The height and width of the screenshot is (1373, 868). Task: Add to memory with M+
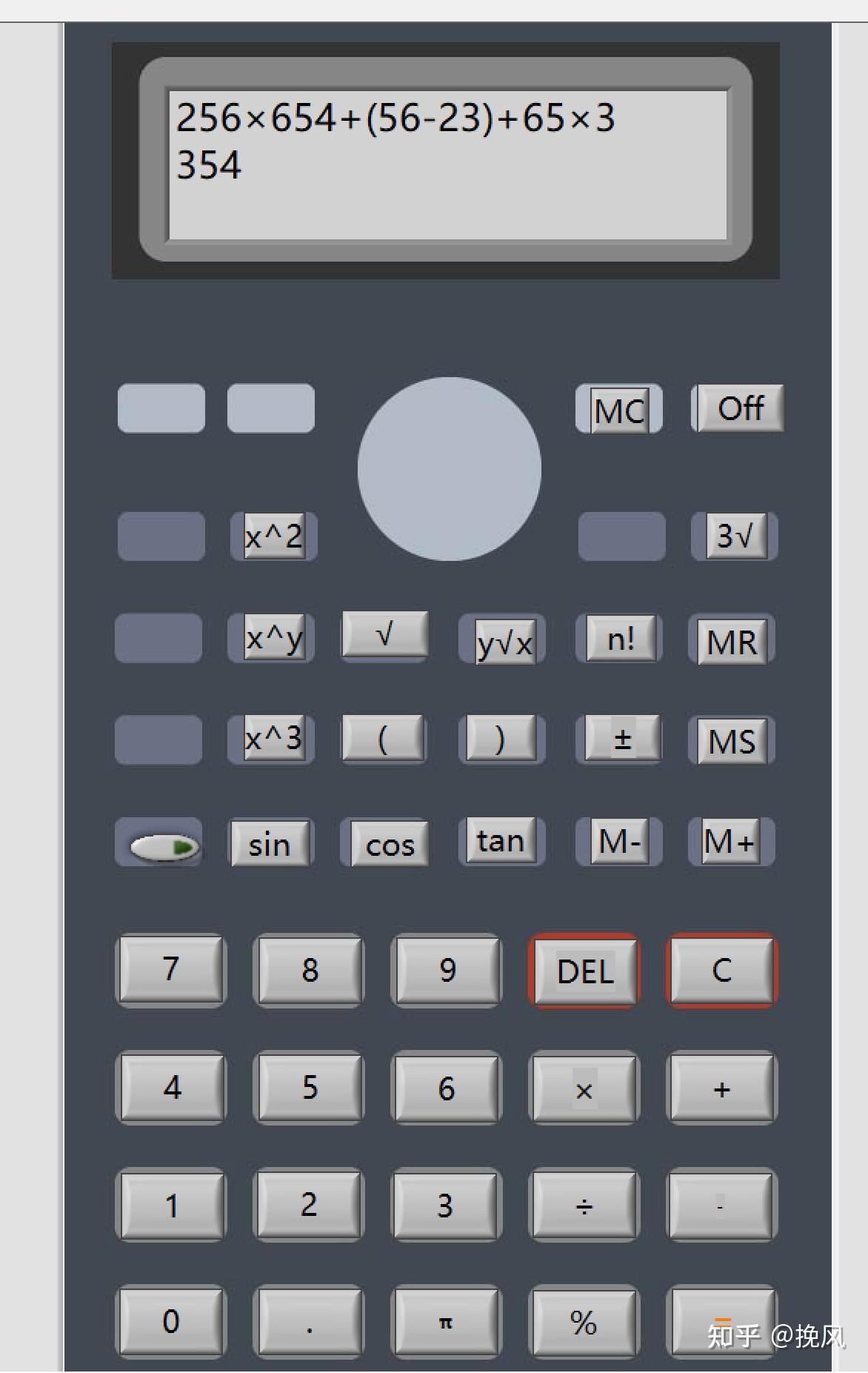pyautogui.click(x=730, y=842)
